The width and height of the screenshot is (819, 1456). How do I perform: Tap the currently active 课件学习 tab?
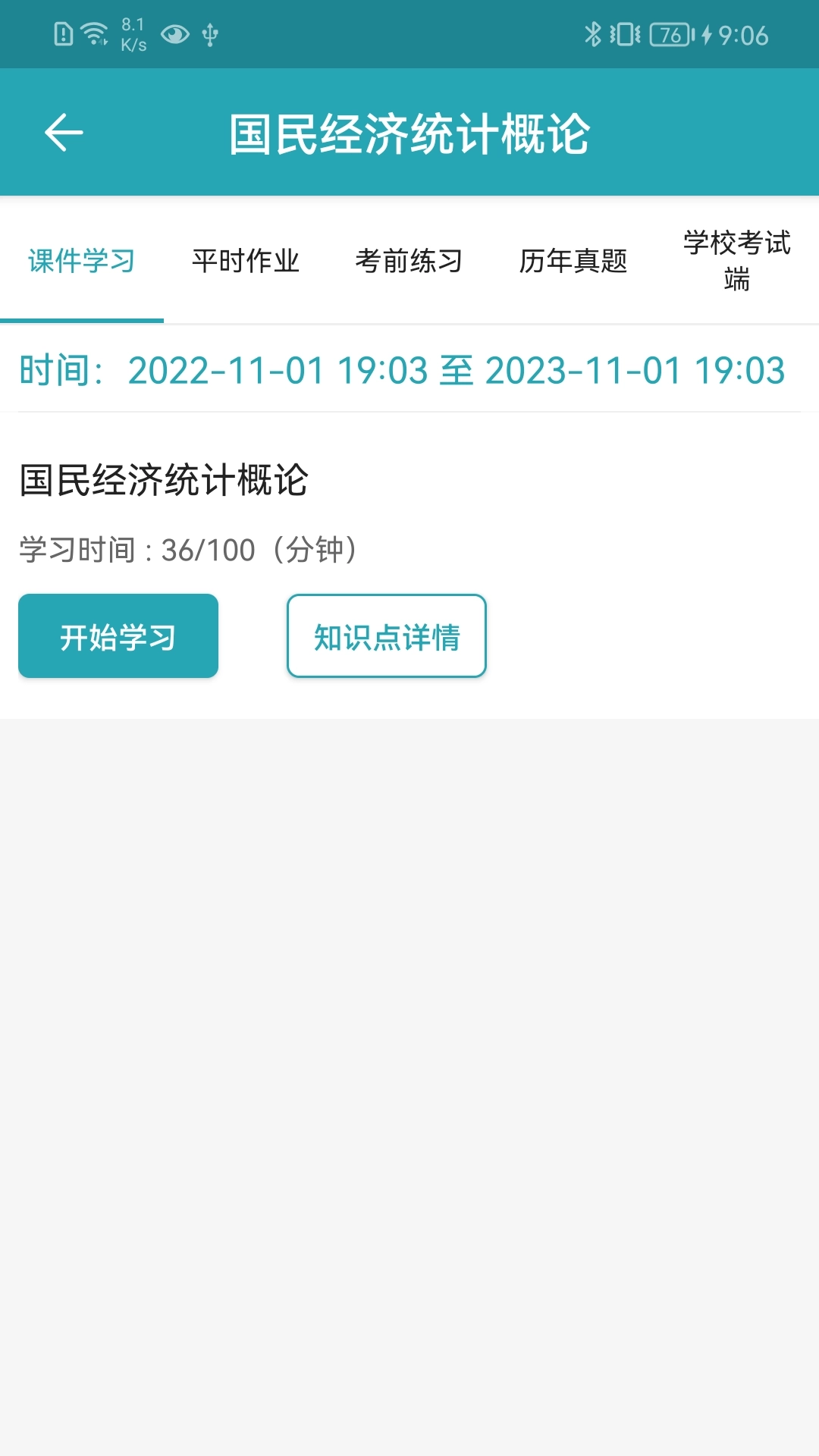[81, 261]
